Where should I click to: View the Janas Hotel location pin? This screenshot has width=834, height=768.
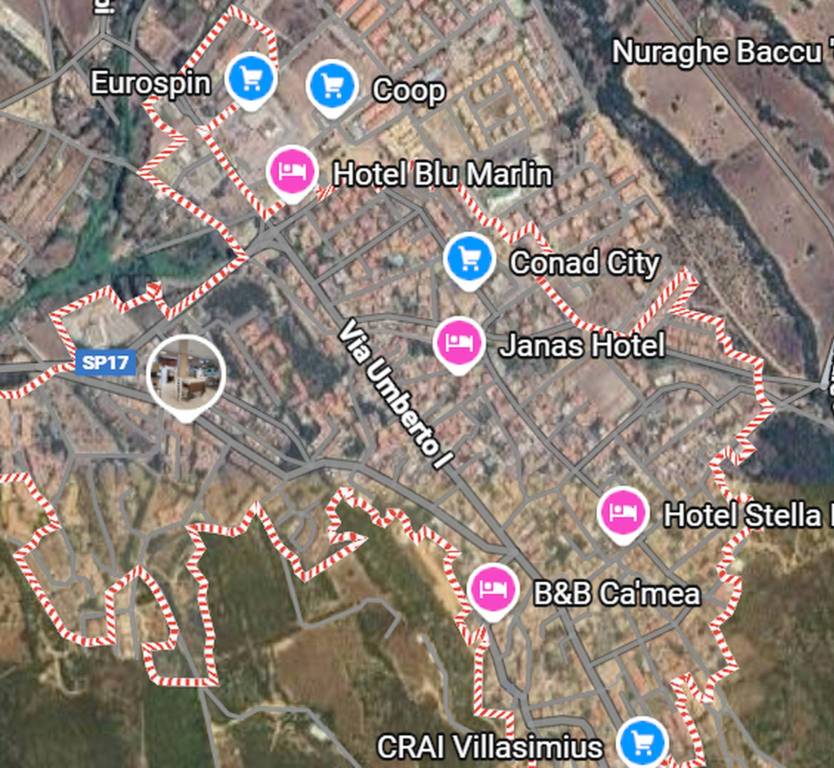460,343
